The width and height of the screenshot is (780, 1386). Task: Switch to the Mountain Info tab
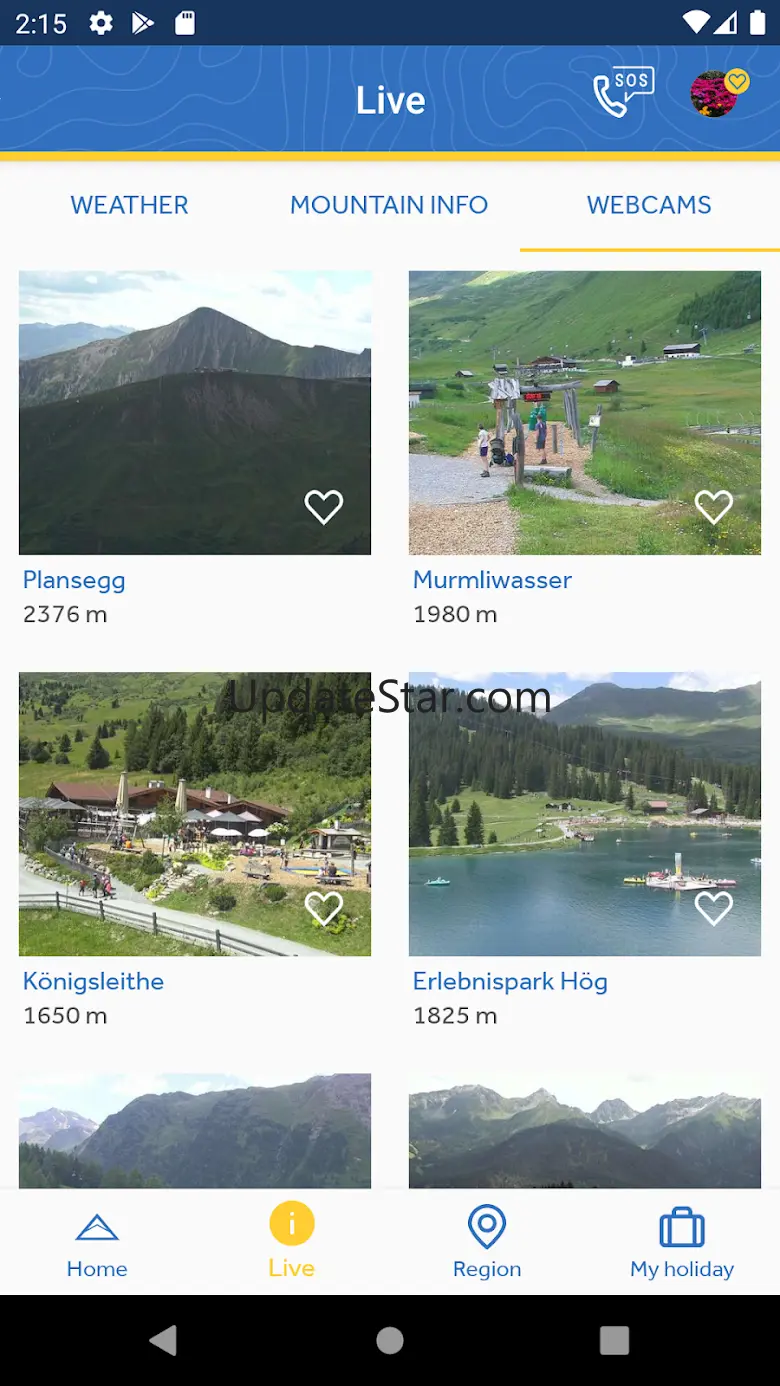point(389,205)
